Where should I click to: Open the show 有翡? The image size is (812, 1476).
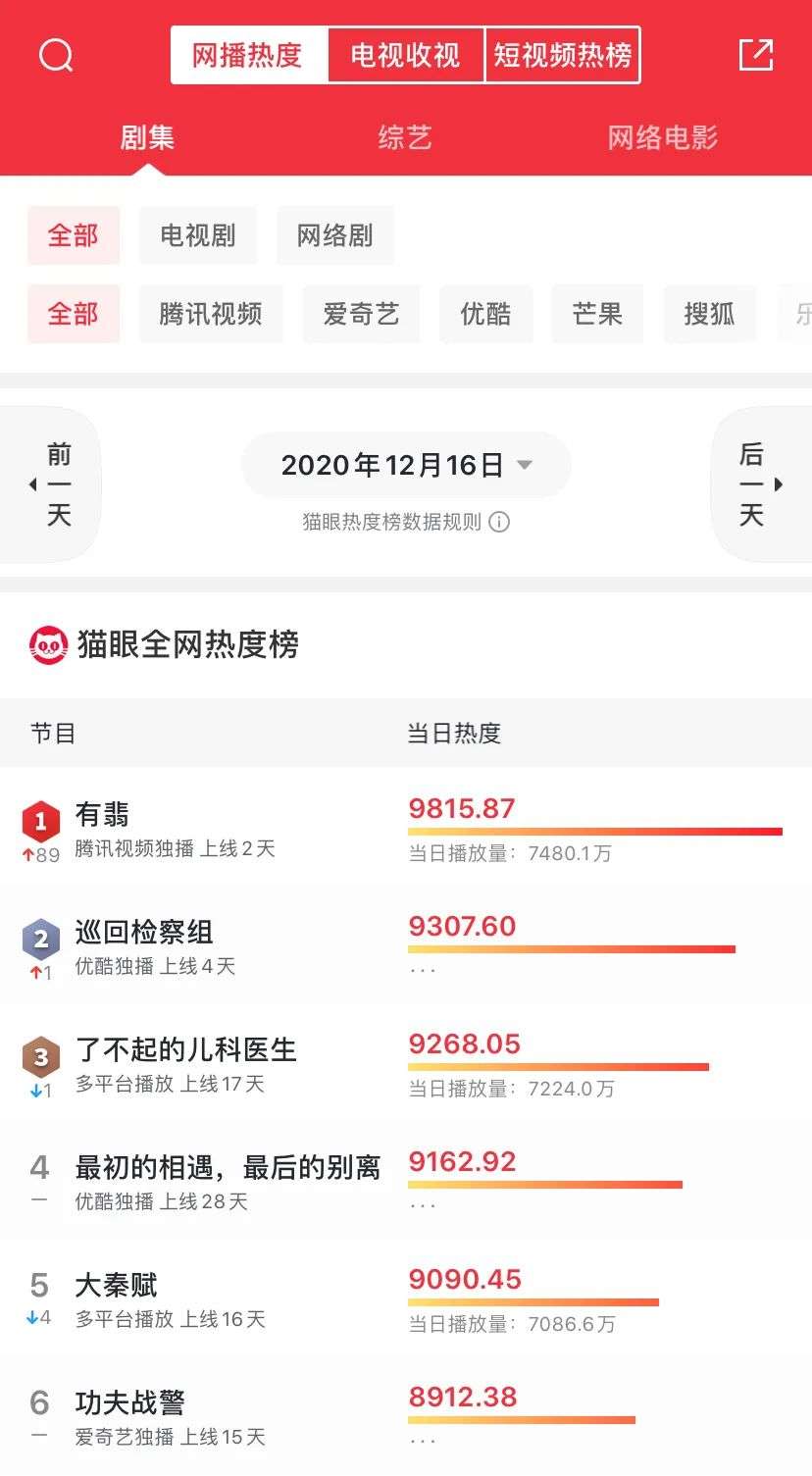(x=102, y=815)
